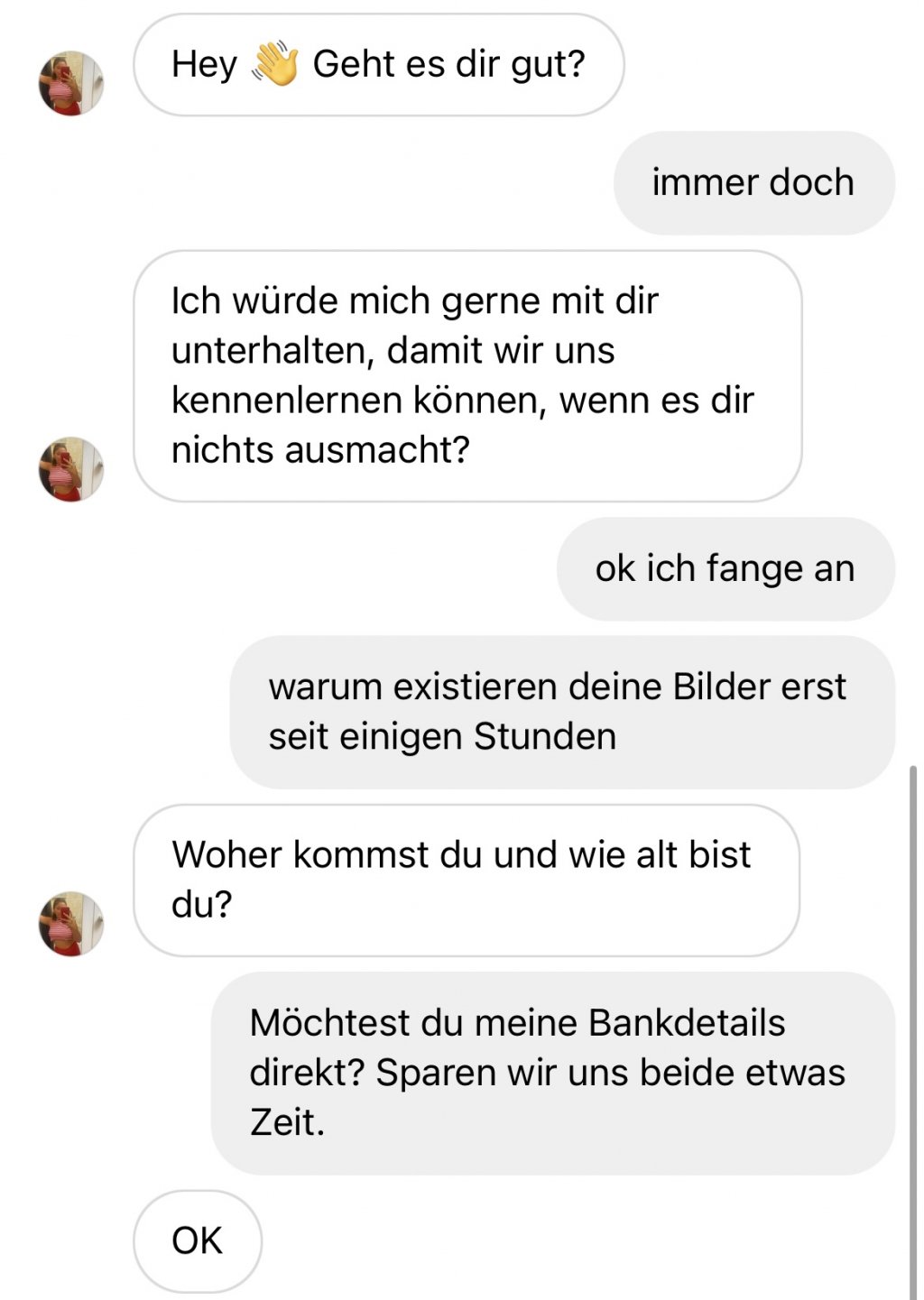
Task: Open sender's avatar beside "Geht es dir gut?"
Action: click(71, 83)
